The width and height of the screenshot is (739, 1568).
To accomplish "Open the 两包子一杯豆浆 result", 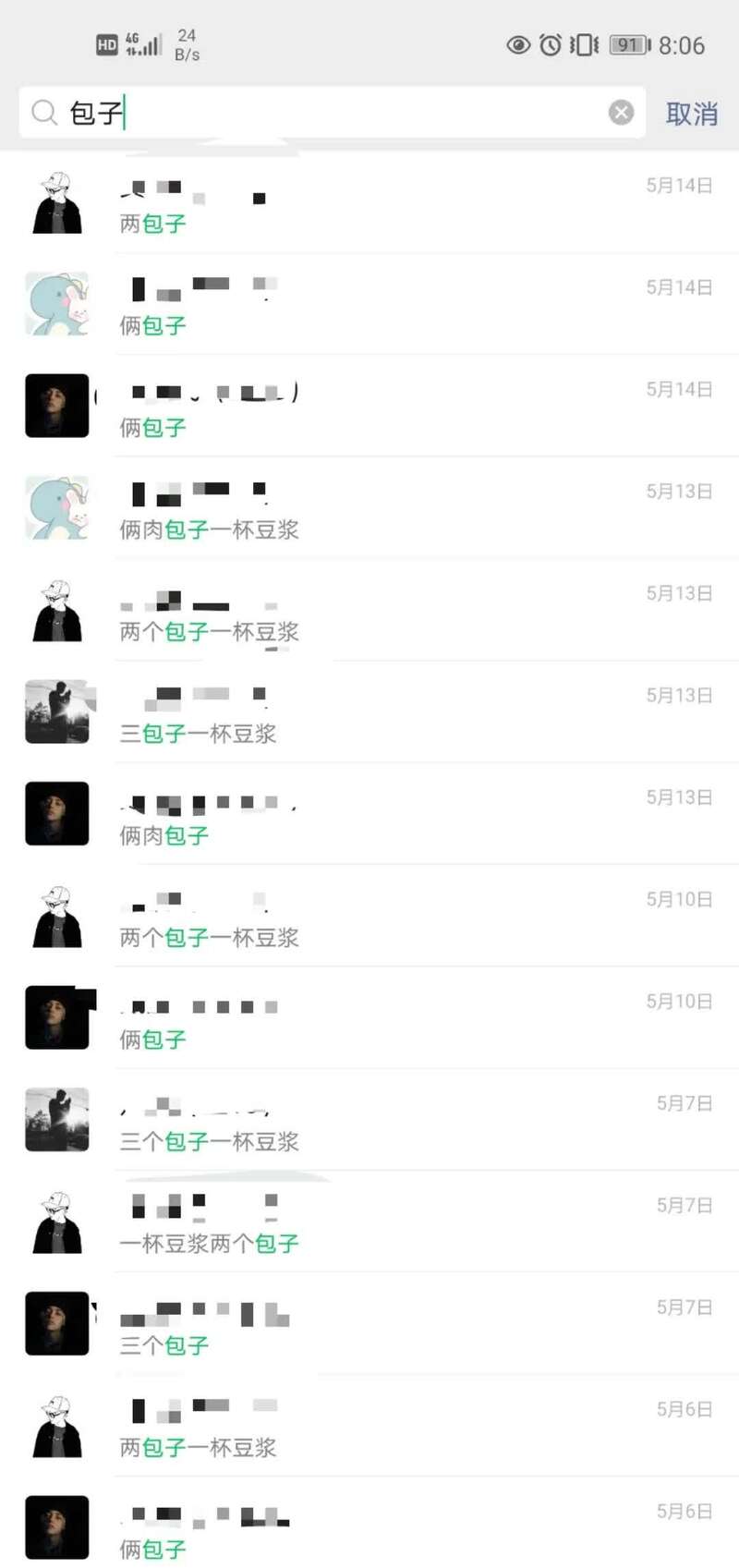I will pos(369,1428).
